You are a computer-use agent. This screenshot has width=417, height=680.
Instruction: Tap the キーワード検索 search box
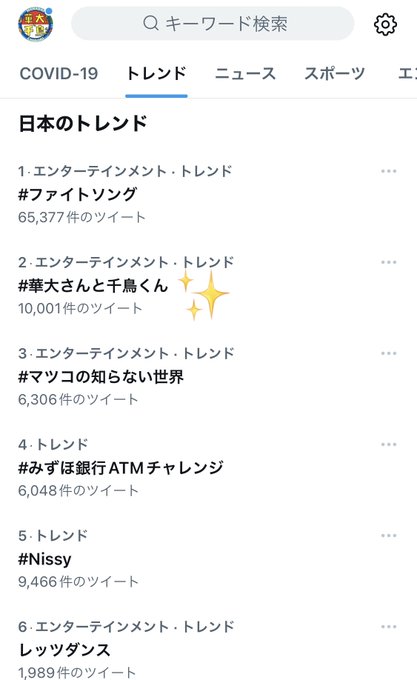[x=212, y=23]
